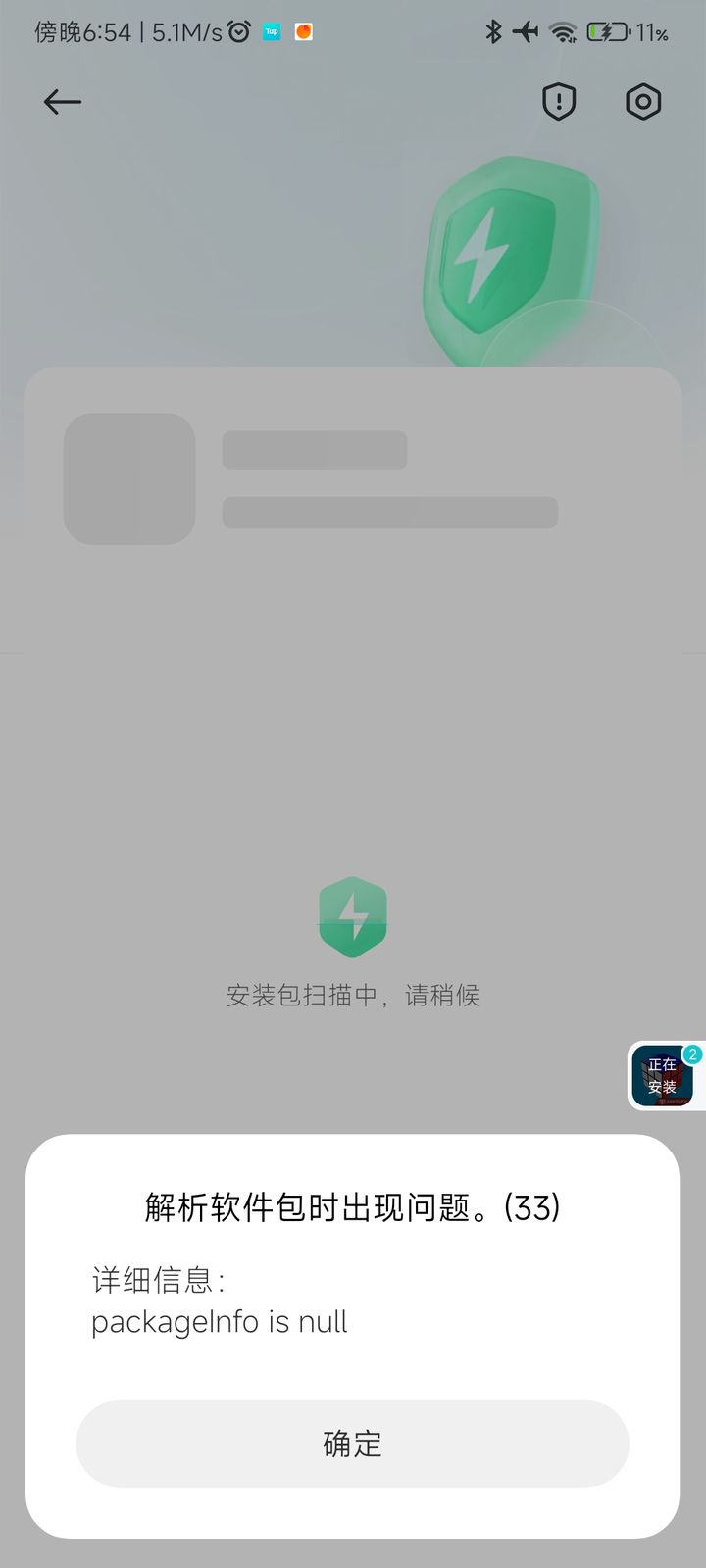Tap the back arrow to exit installer
706x1568 pixels.
(x=62, y=101)
